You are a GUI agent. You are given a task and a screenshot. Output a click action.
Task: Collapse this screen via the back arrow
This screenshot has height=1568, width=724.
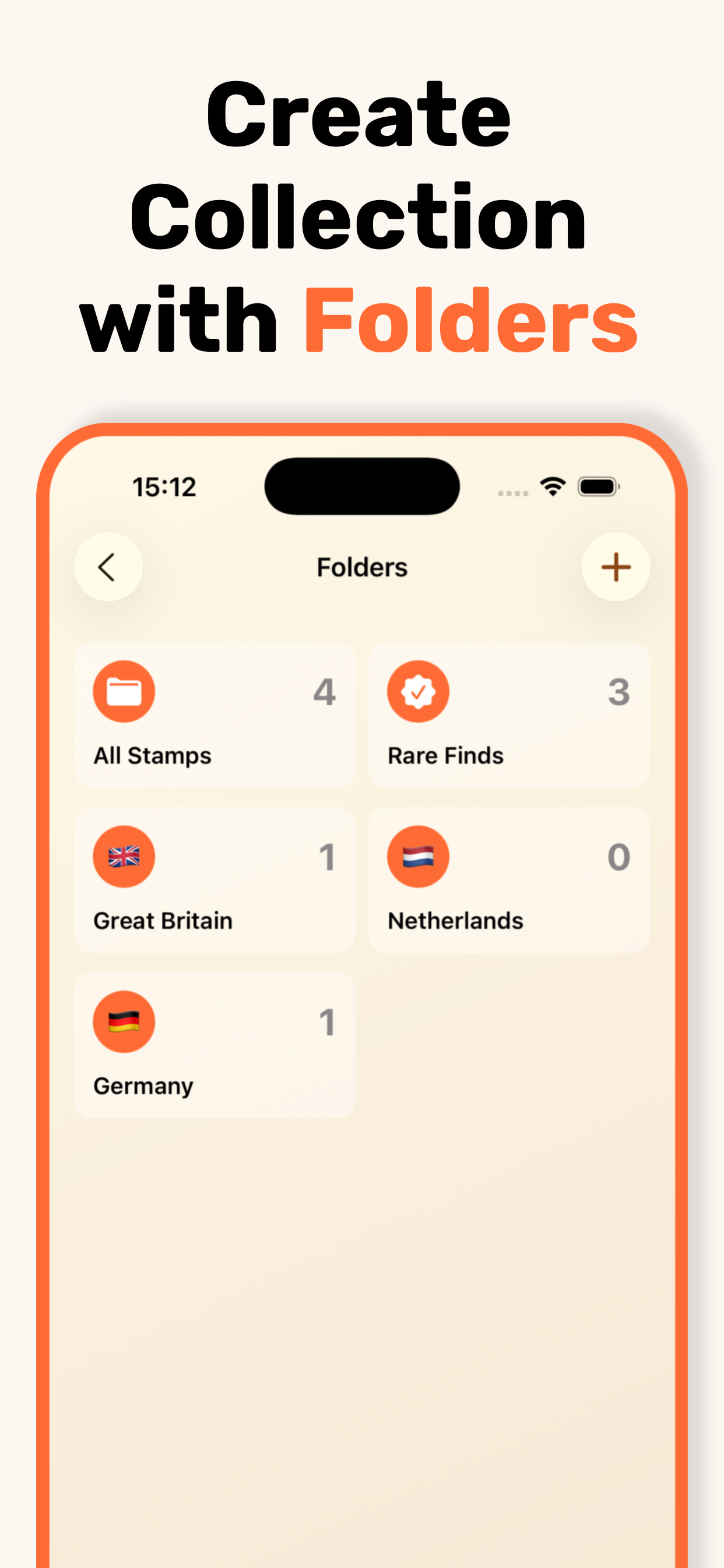pos(108,566)
